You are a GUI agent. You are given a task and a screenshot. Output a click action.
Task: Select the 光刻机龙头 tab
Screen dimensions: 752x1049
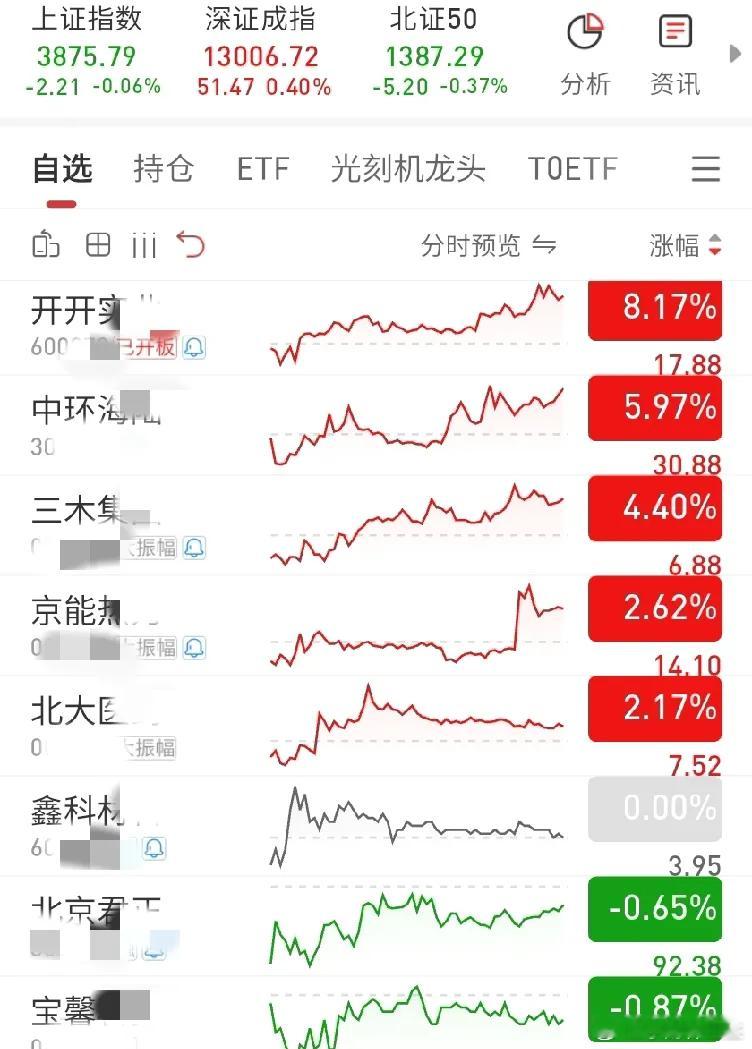point(407,169)
